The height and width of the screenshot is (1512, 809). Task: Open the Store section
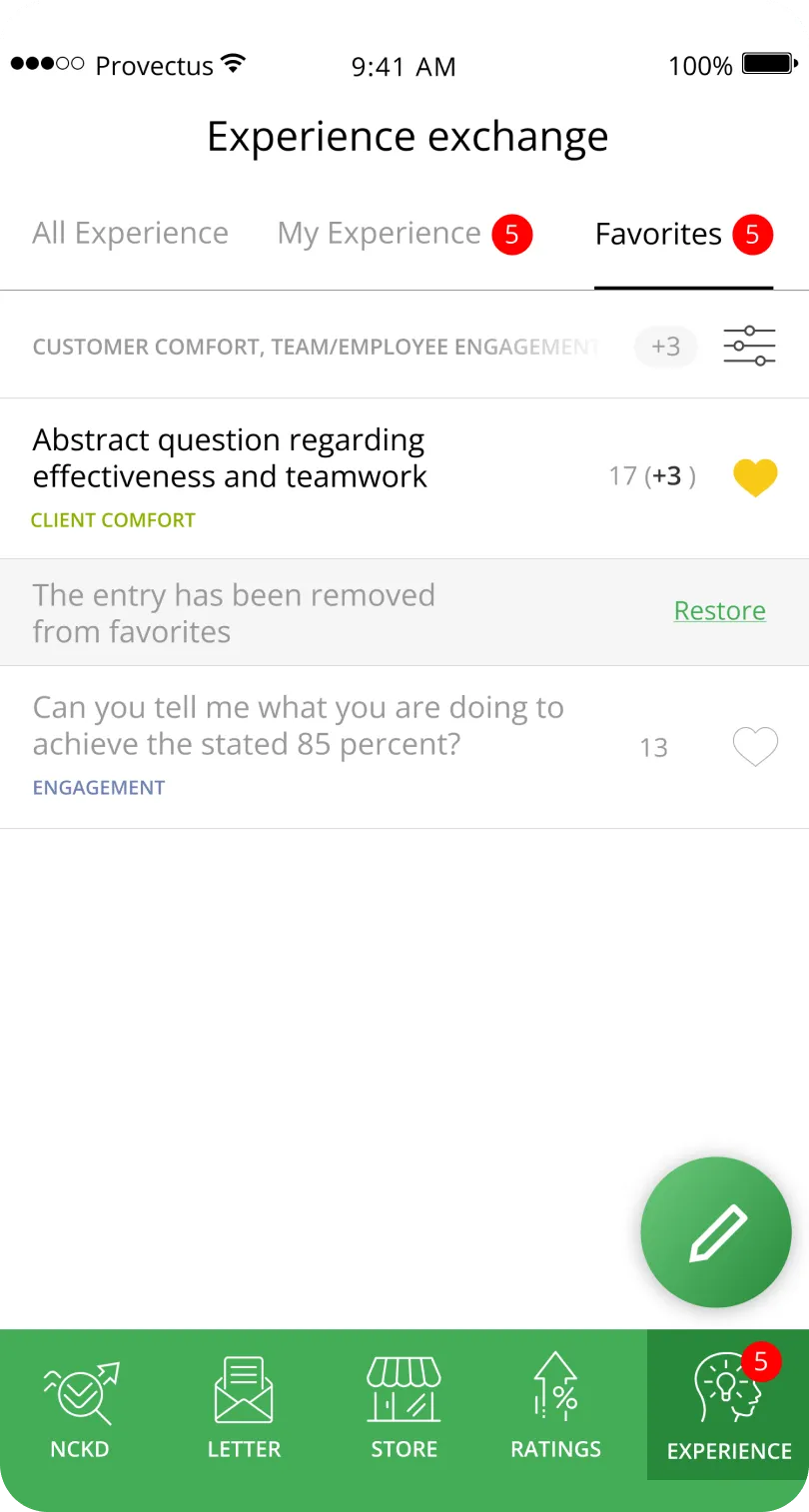(404, 1408)
